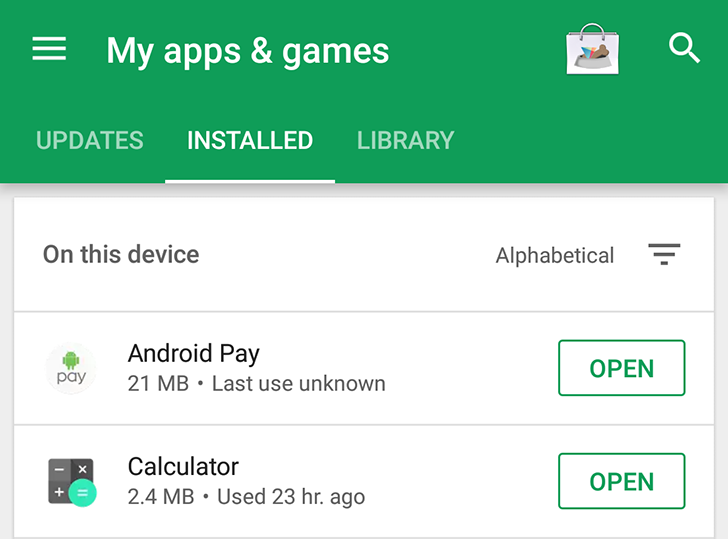View the Calculator app details
The width and height of the screenshot is (728, 539).
246,480
